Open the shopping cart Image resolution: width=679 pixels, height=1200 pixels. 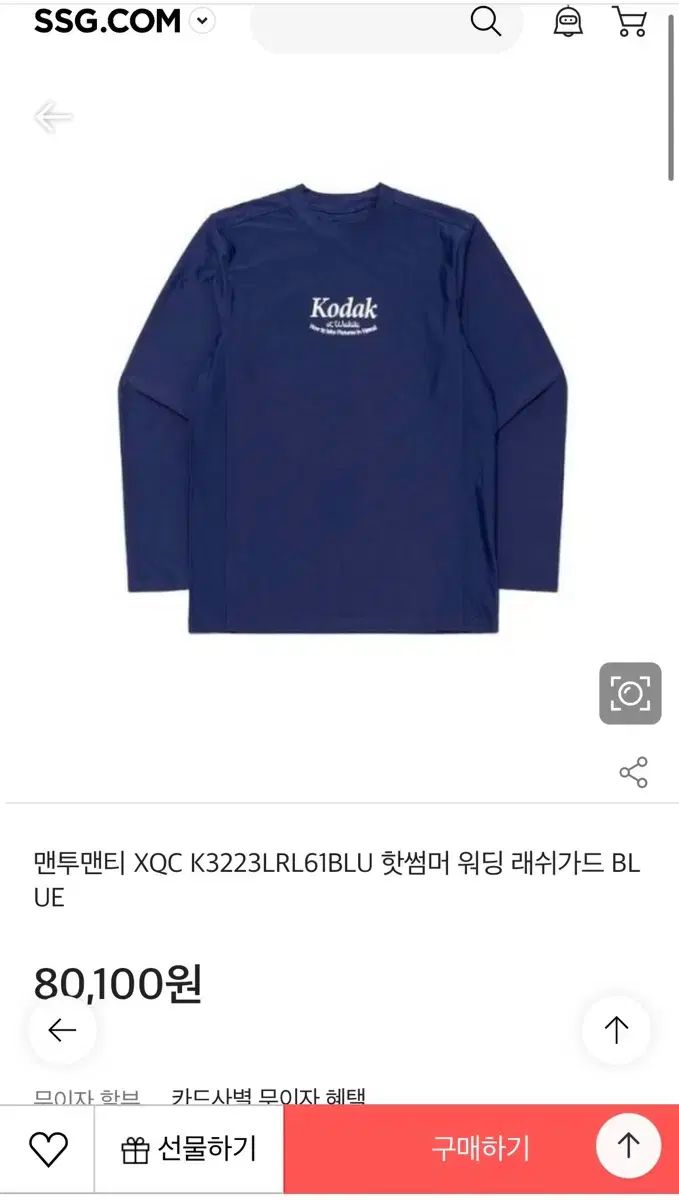click(x=630, y=21)
